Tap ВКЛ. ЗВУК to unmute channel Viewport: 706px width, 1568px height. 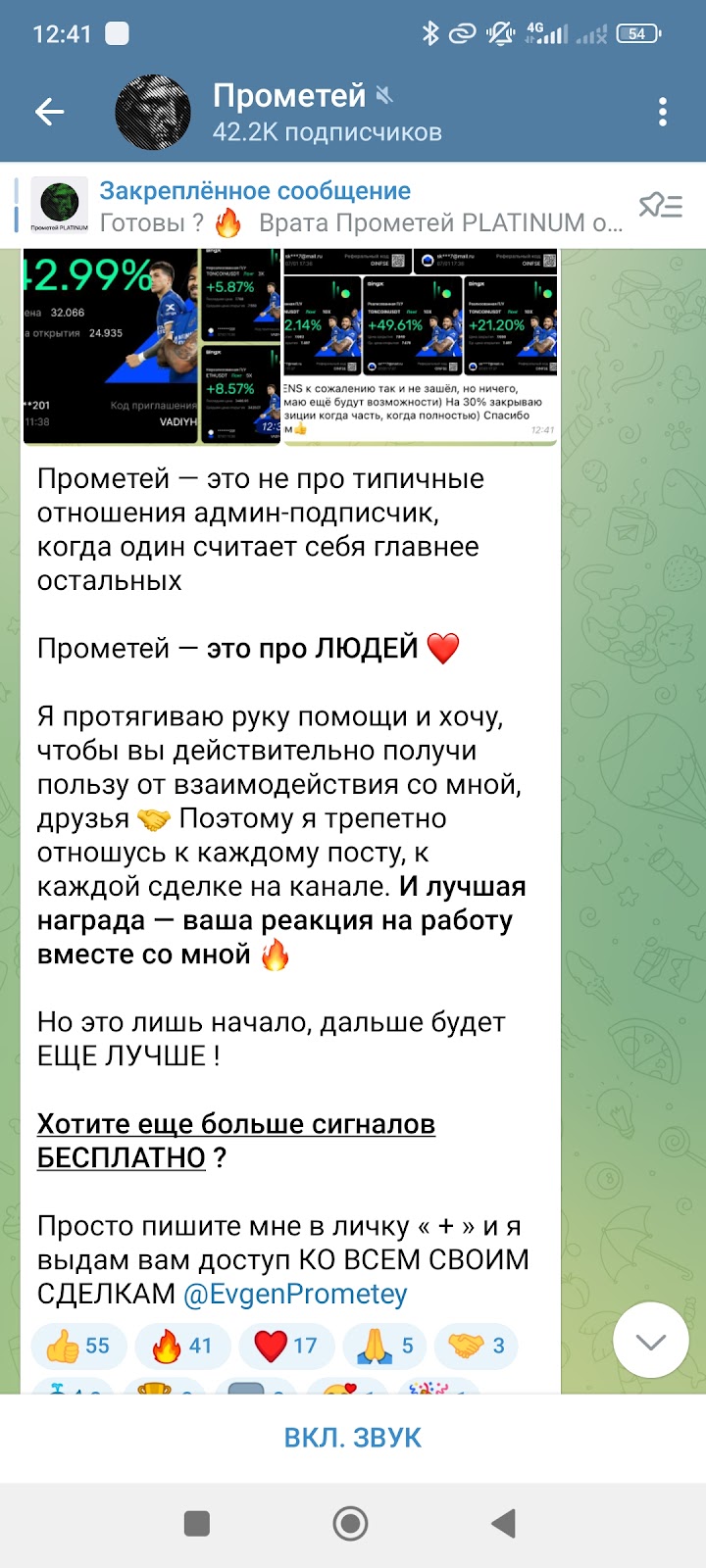coord(353,1437)
